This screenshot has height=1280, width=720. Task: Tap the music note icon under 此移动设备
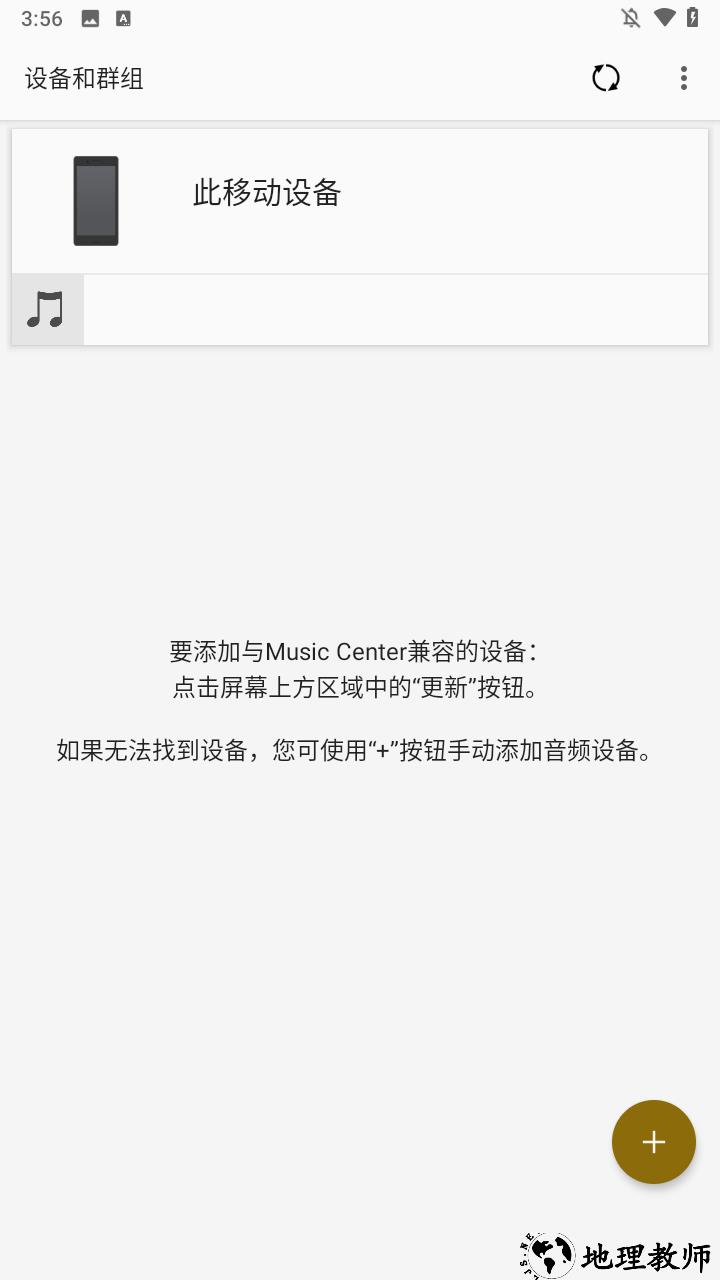point(46,310)
